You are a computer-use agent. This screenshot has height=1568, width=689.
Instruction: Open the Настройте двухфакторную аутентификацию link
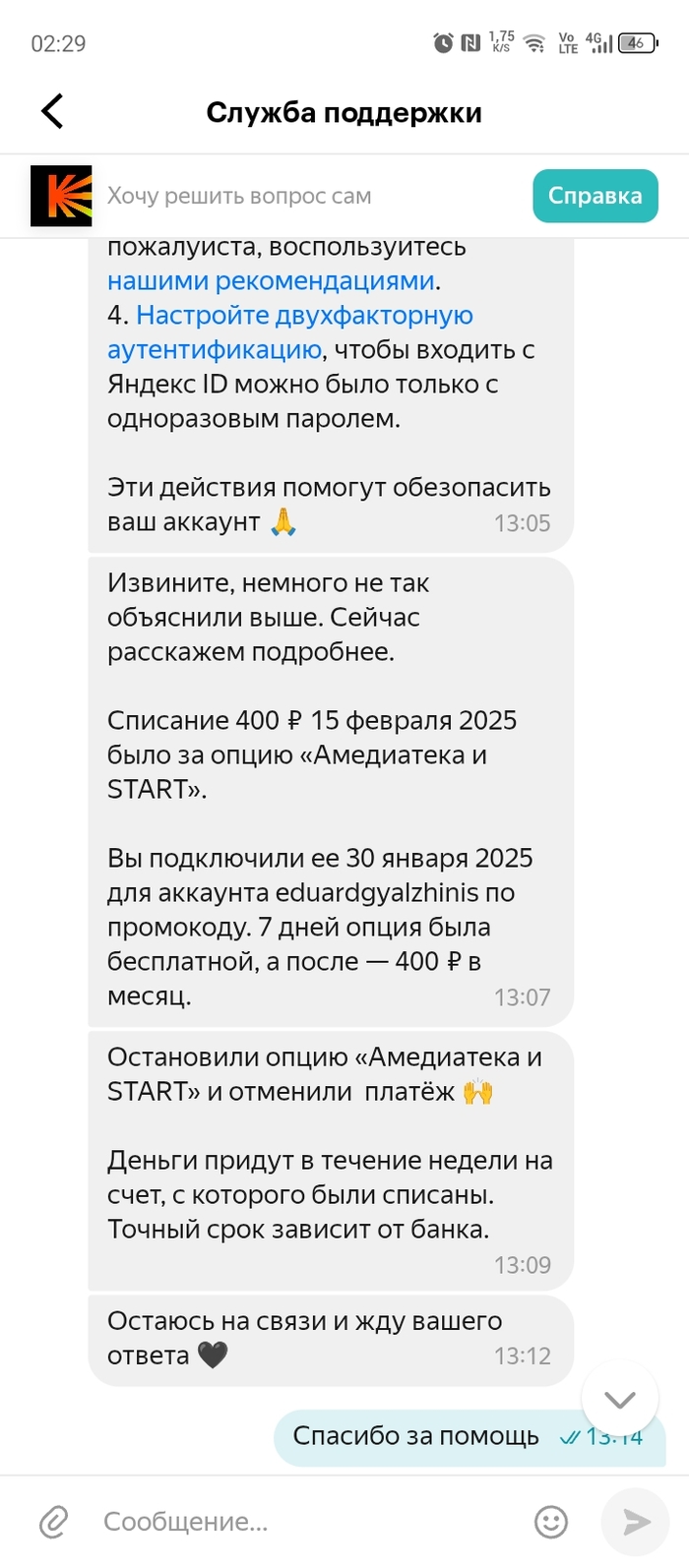coord(304,316)
